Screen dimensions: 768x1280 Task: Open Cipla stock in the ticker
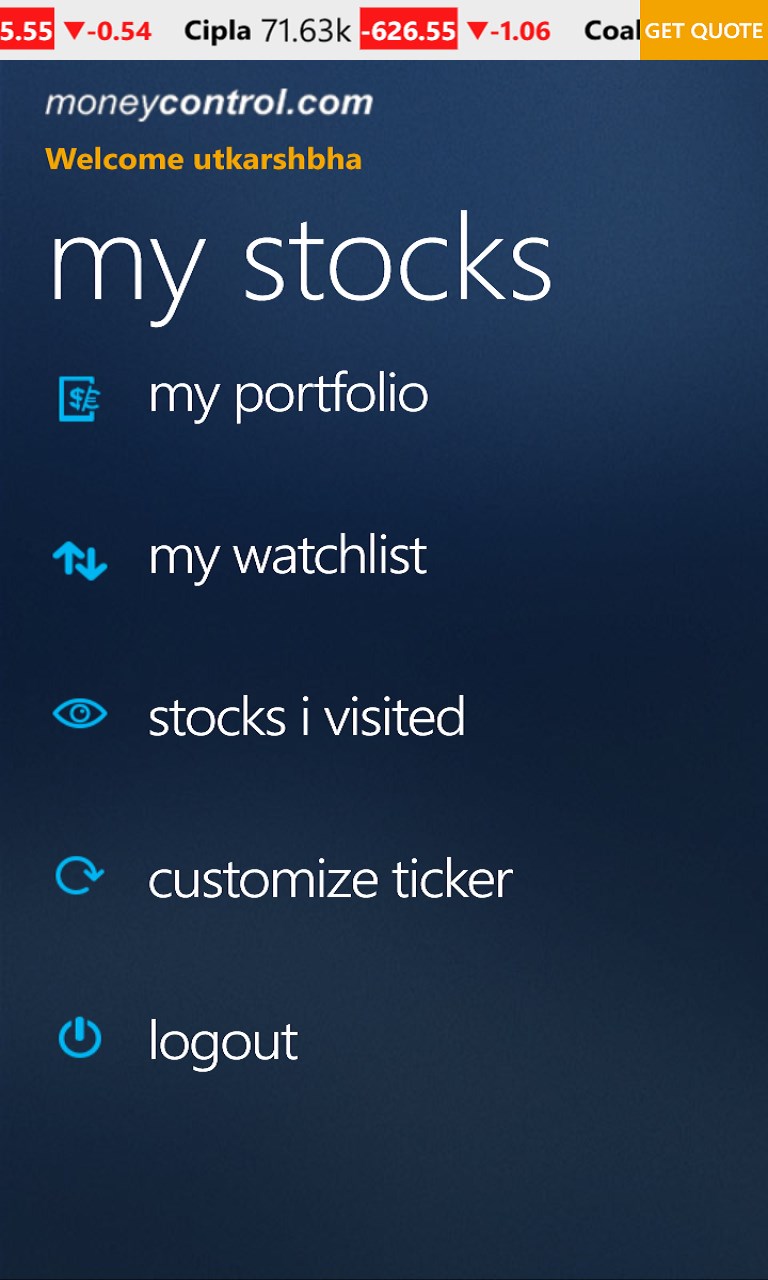[x=218, y=31]
